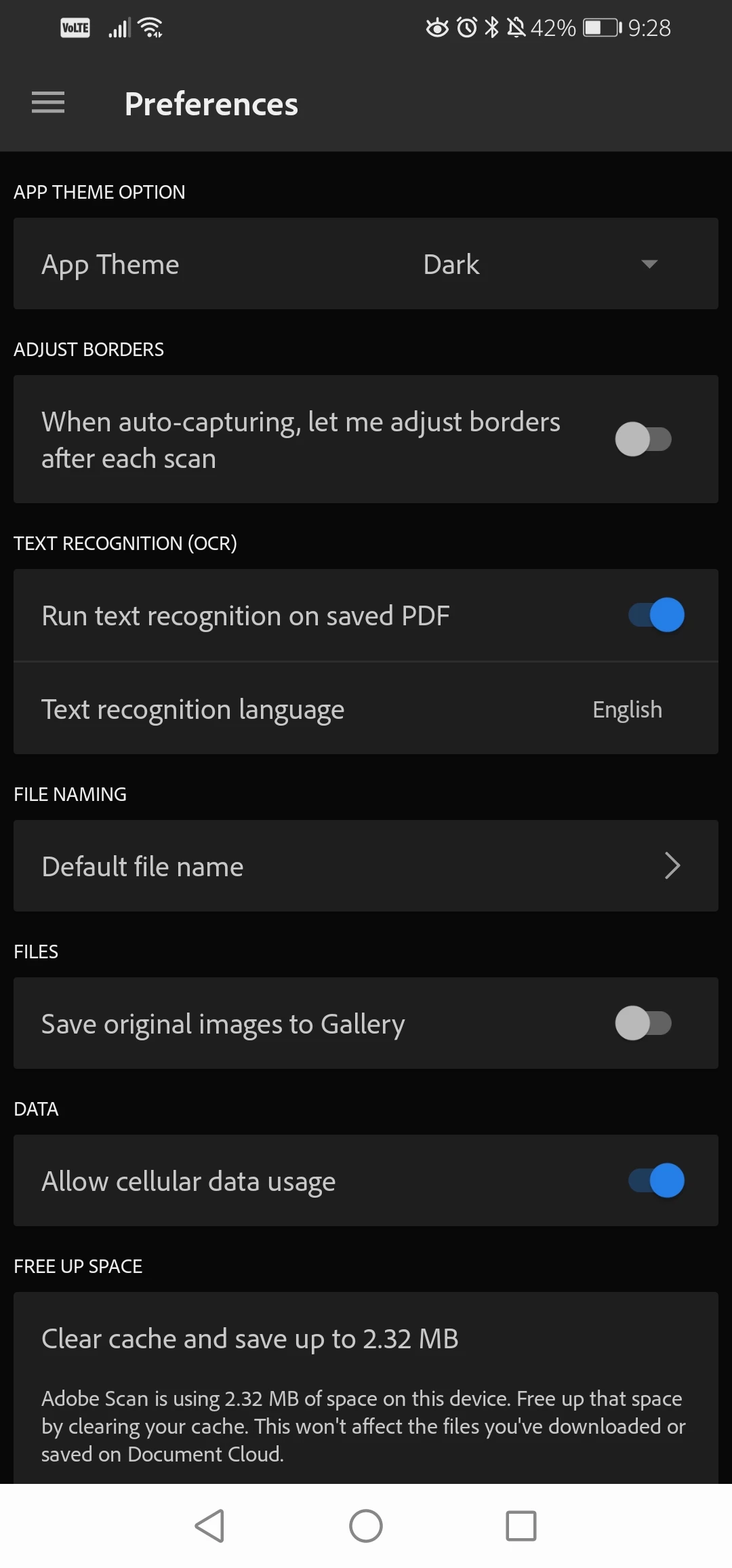The image size is (732, 1568).
Task: Go back with system back button
Action: tap(209, 1526)
